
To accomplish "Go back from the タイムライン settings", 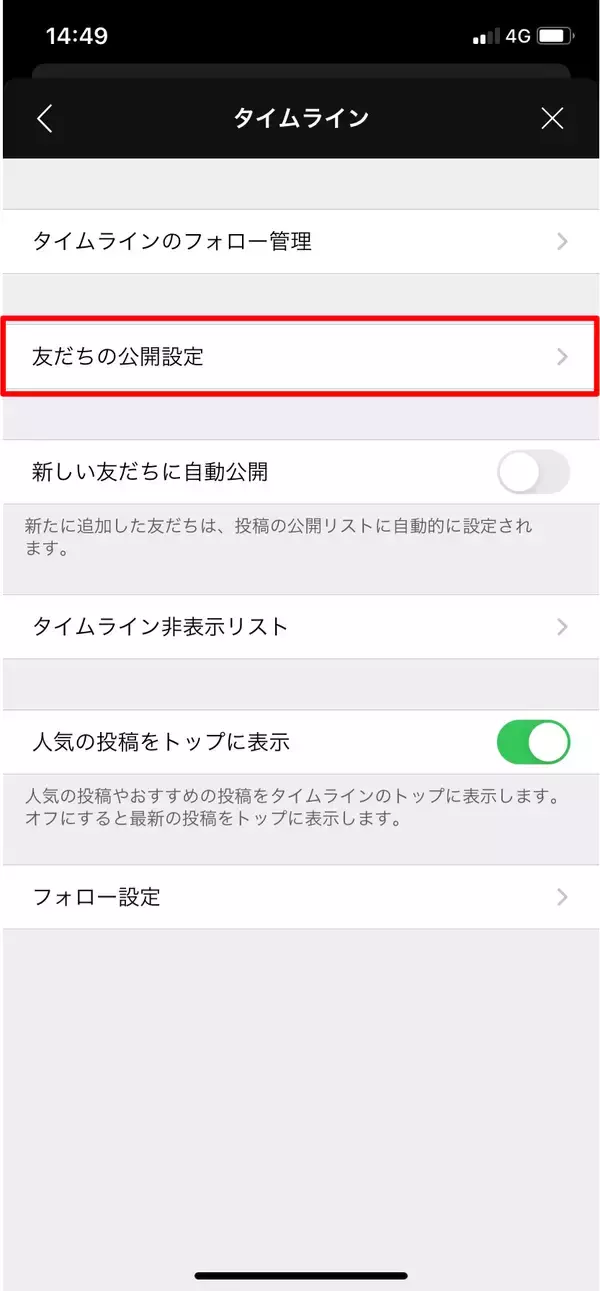I will 44,119.
